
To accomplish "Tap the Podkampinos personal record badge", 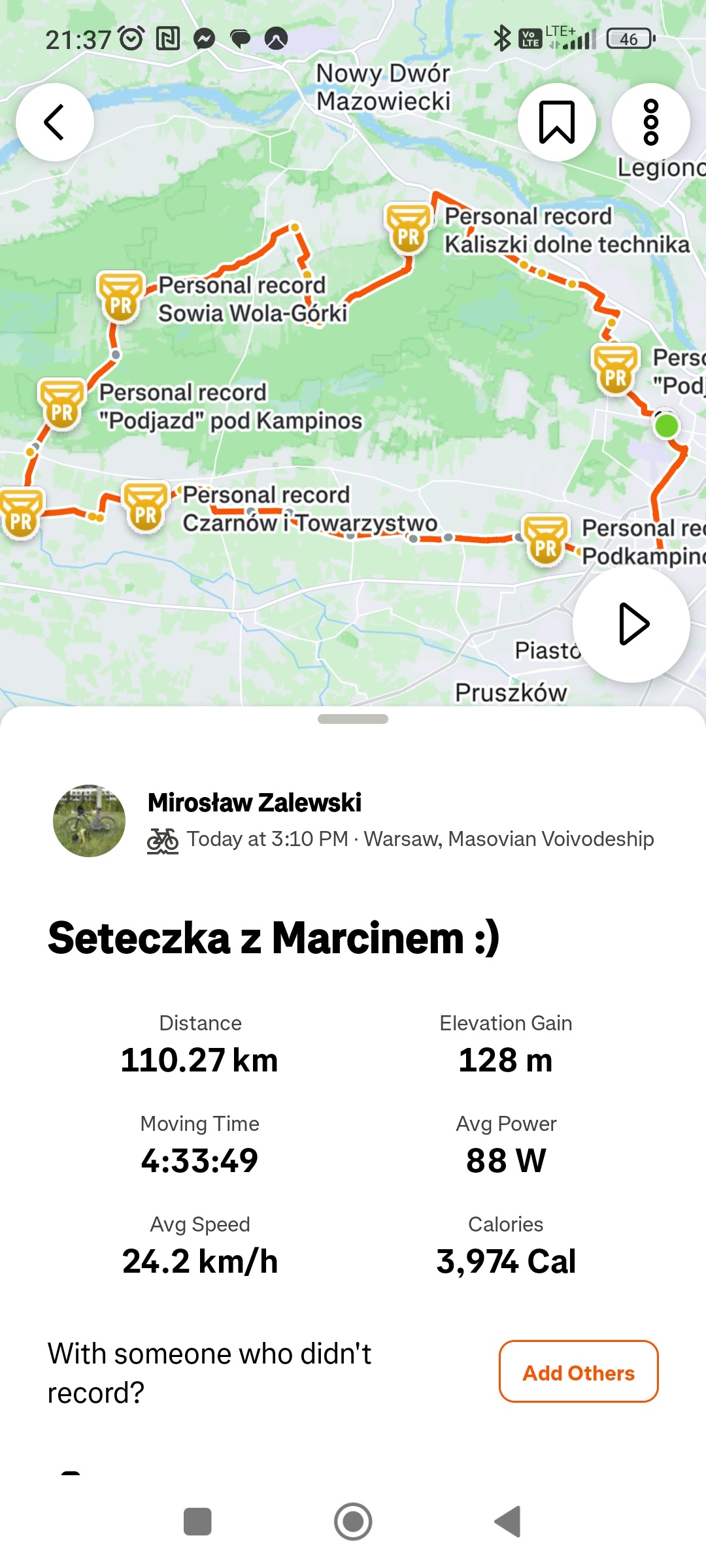I will pos(545,541).
